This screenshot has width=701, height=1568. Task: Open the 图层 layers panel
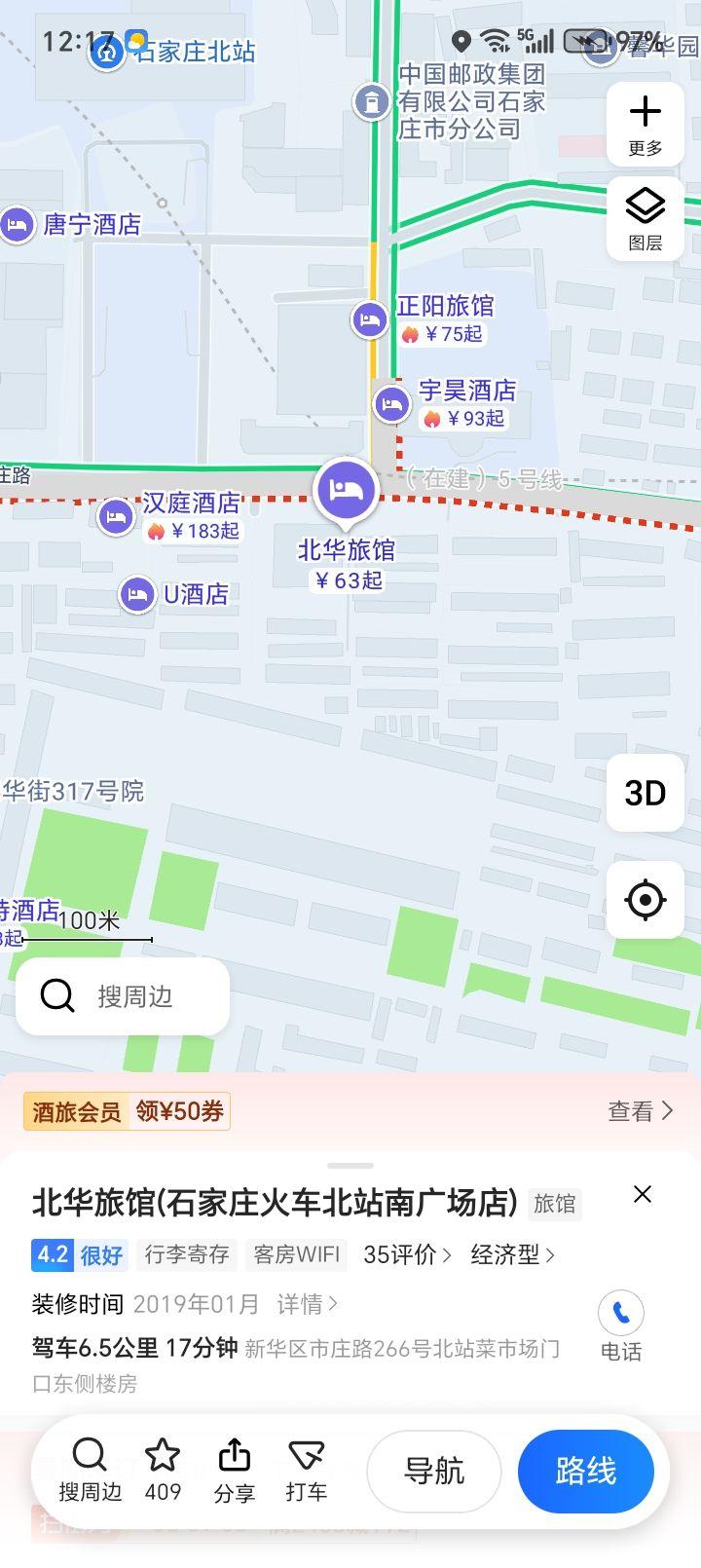click(x=646, y=219)
